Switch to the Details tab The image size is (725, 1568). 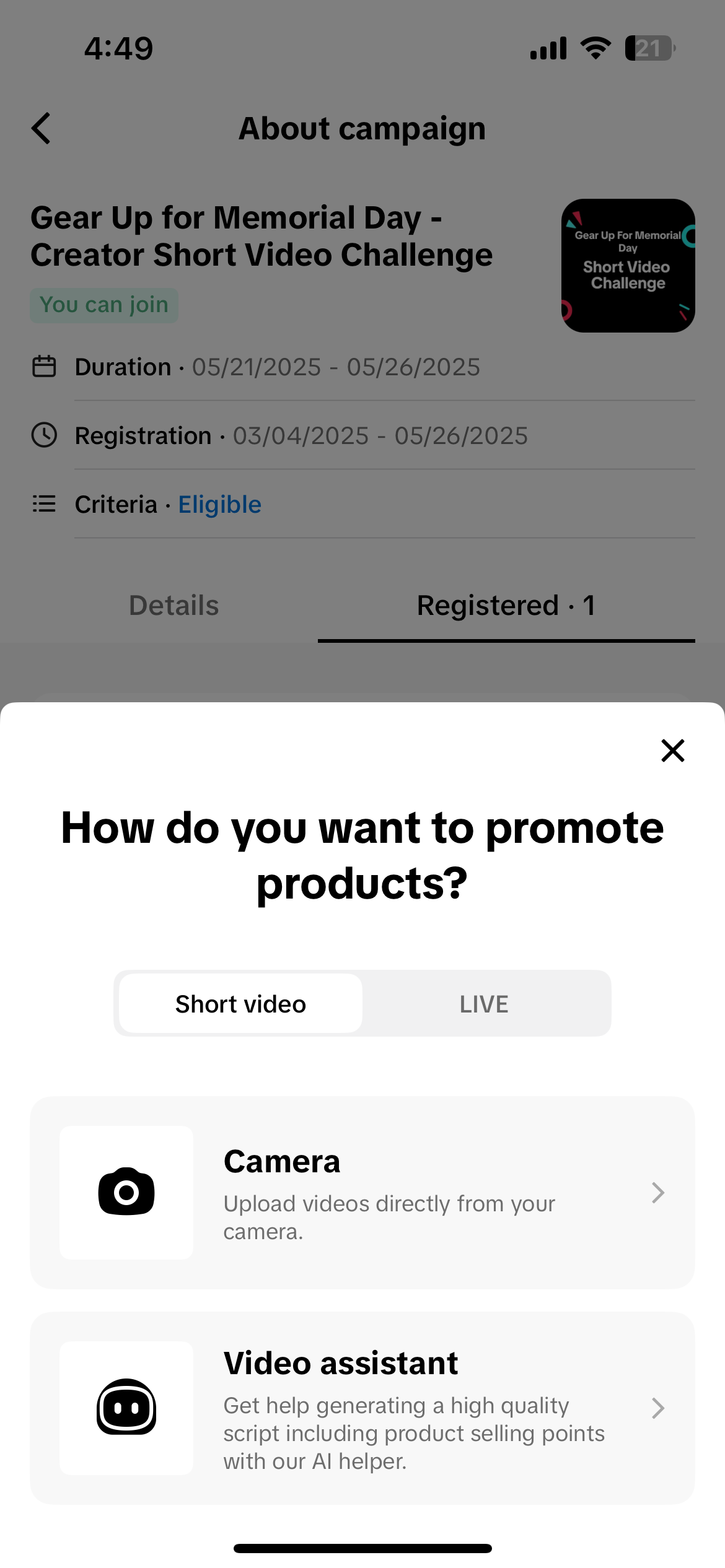point(174,605)
